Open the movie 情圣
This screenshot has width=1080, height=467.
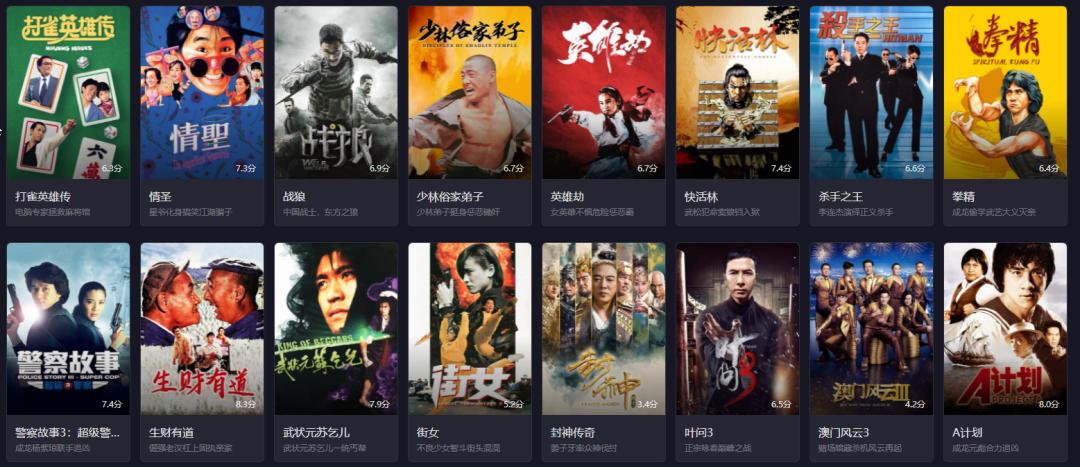(202, 93)
